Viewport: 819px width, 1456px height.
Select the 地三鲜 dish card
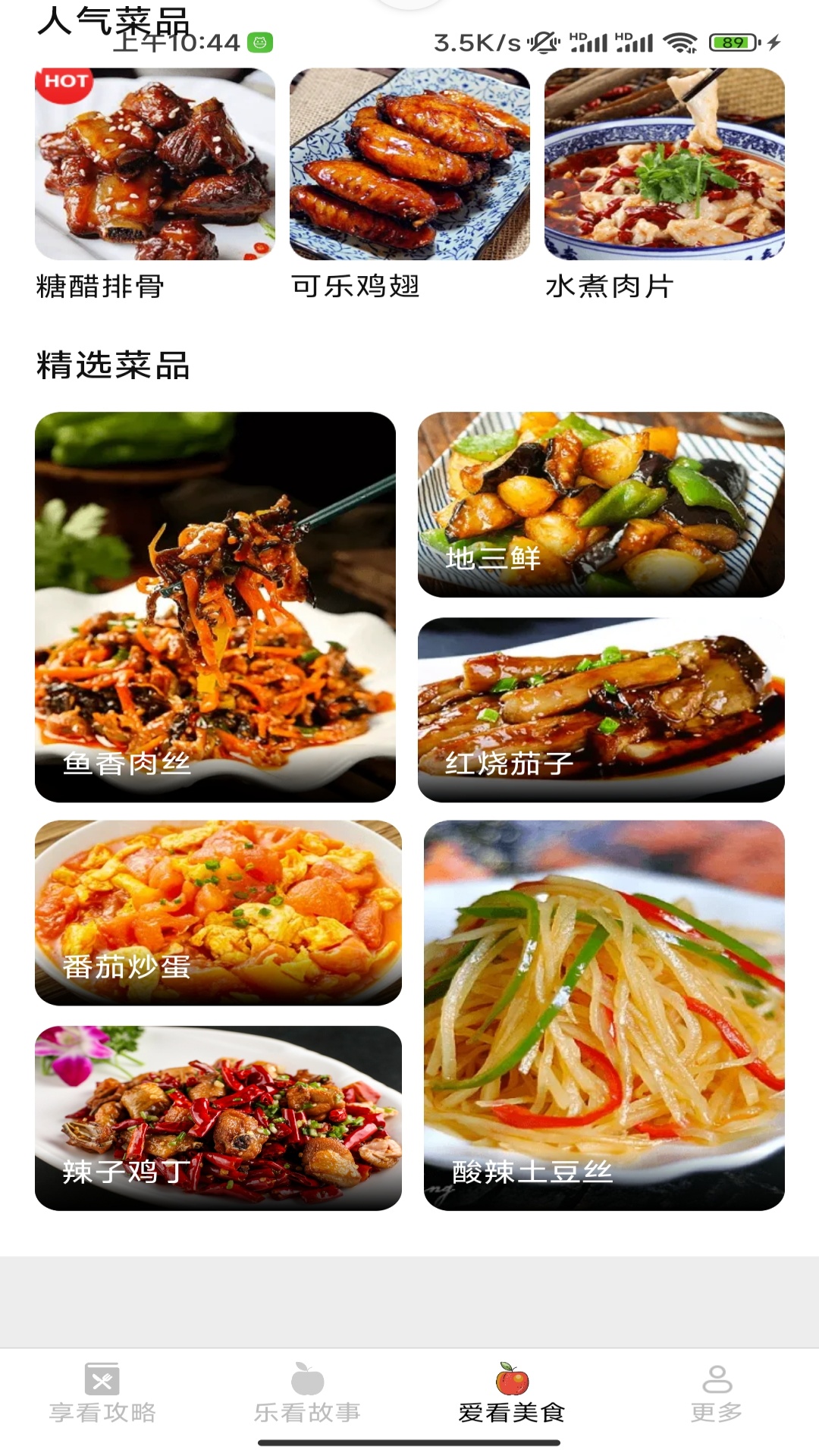(601, 504)
